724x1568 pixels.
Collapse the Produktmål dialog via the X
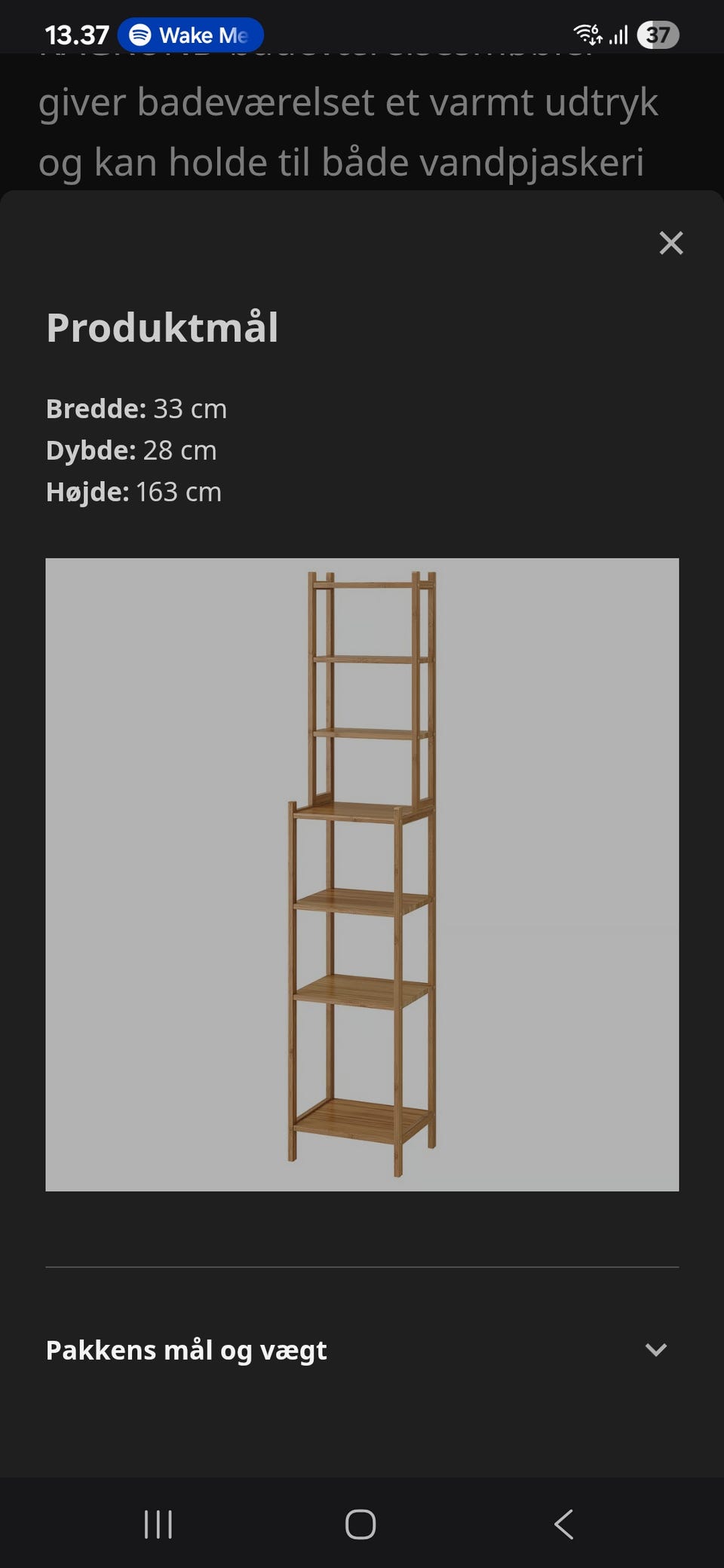(x=670, y=243)
